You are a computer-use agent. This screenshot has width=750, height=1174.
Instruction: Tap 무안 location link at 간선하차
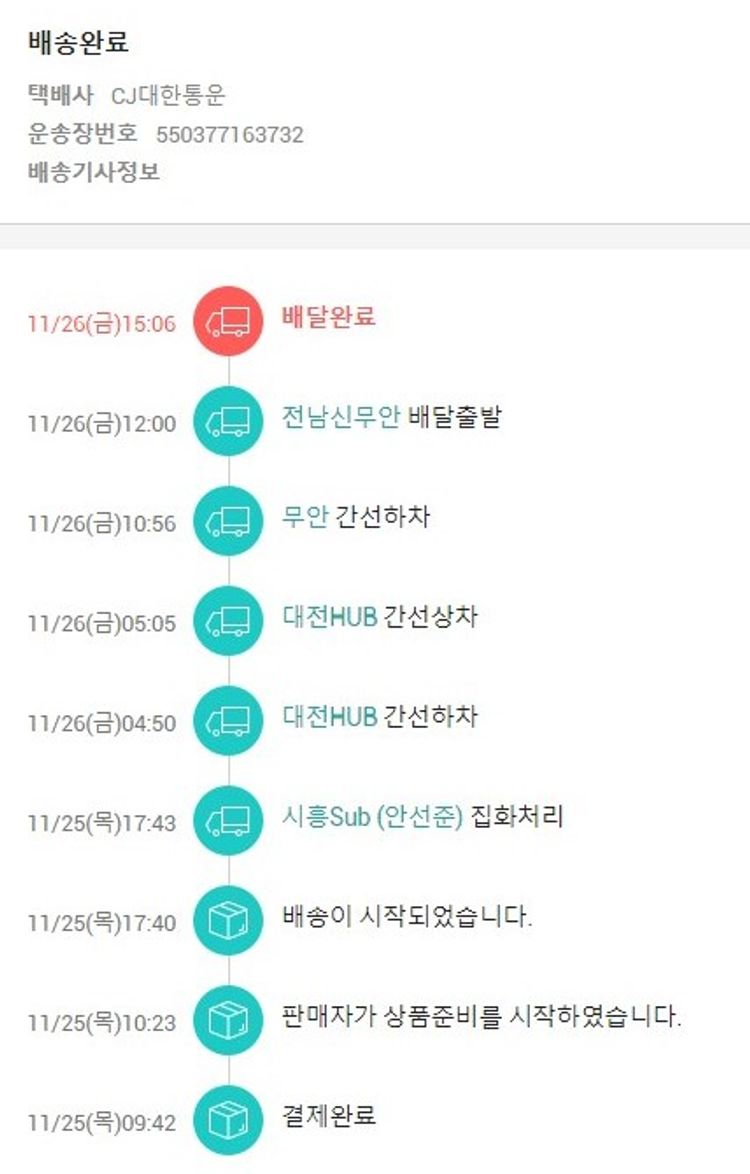[x=305, y=517]
